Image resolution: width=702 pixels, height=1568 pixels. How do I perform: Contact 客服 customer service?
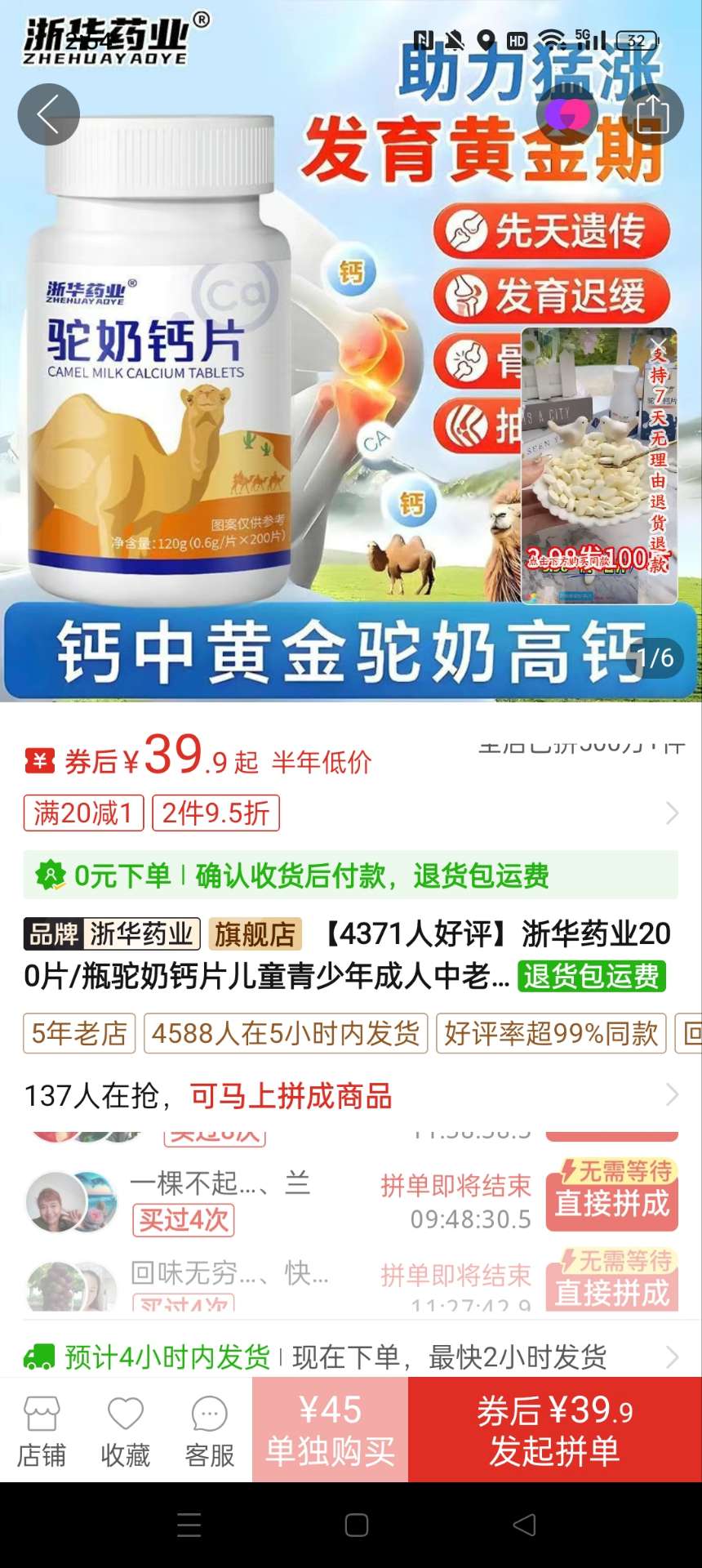[x=209, y=1431]
